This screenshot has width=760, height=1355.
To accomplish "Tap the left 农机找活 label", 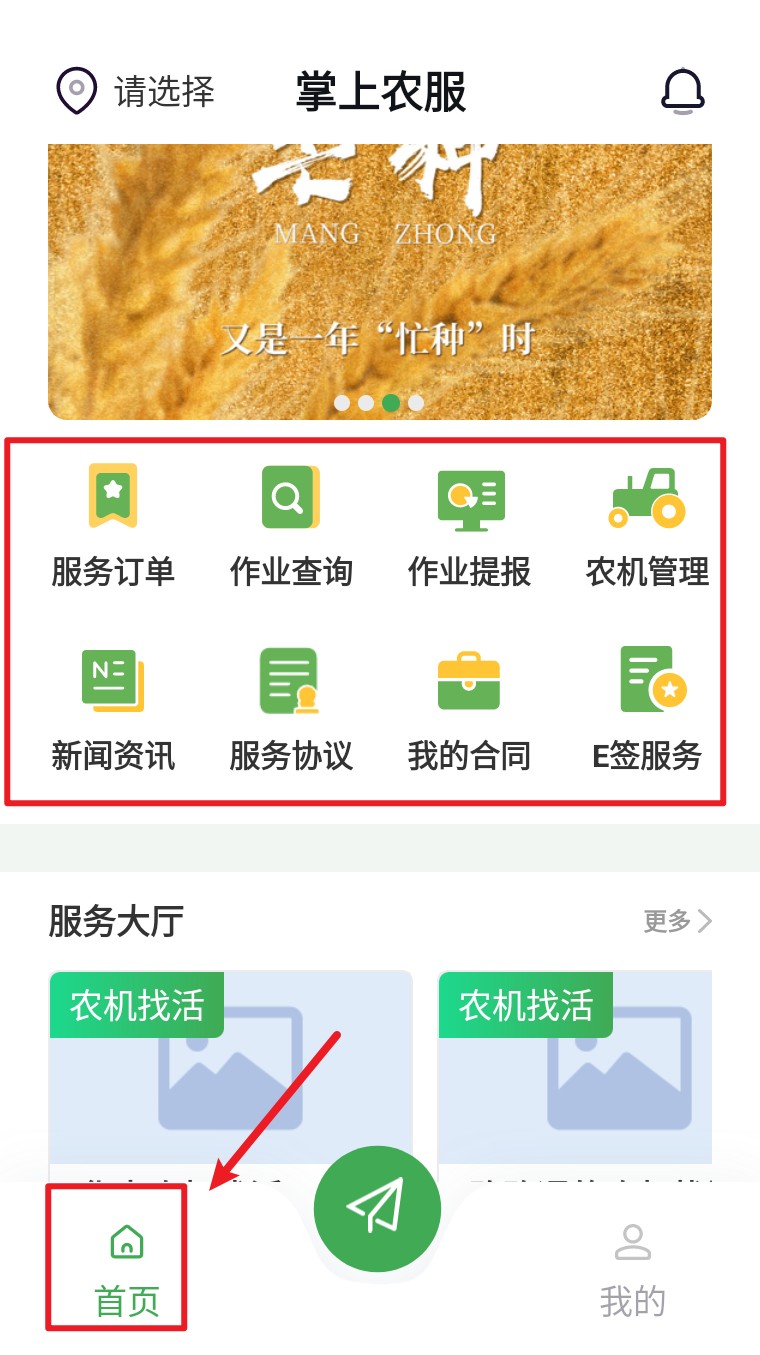I will [136, 1006].
